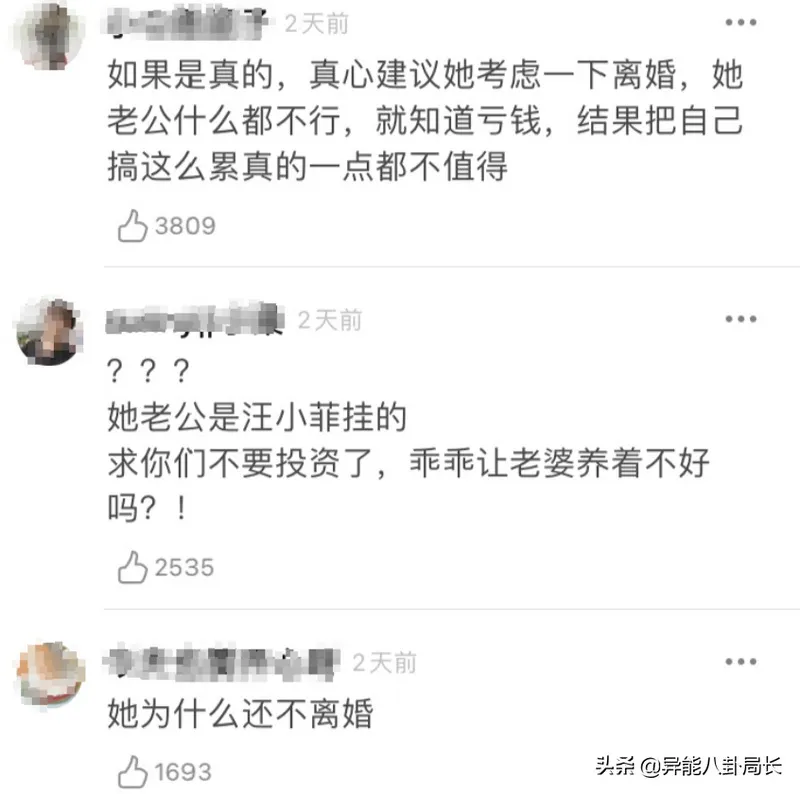
Task: View profile of the 汪小菲 comment's author
Action: click(50, 332)
